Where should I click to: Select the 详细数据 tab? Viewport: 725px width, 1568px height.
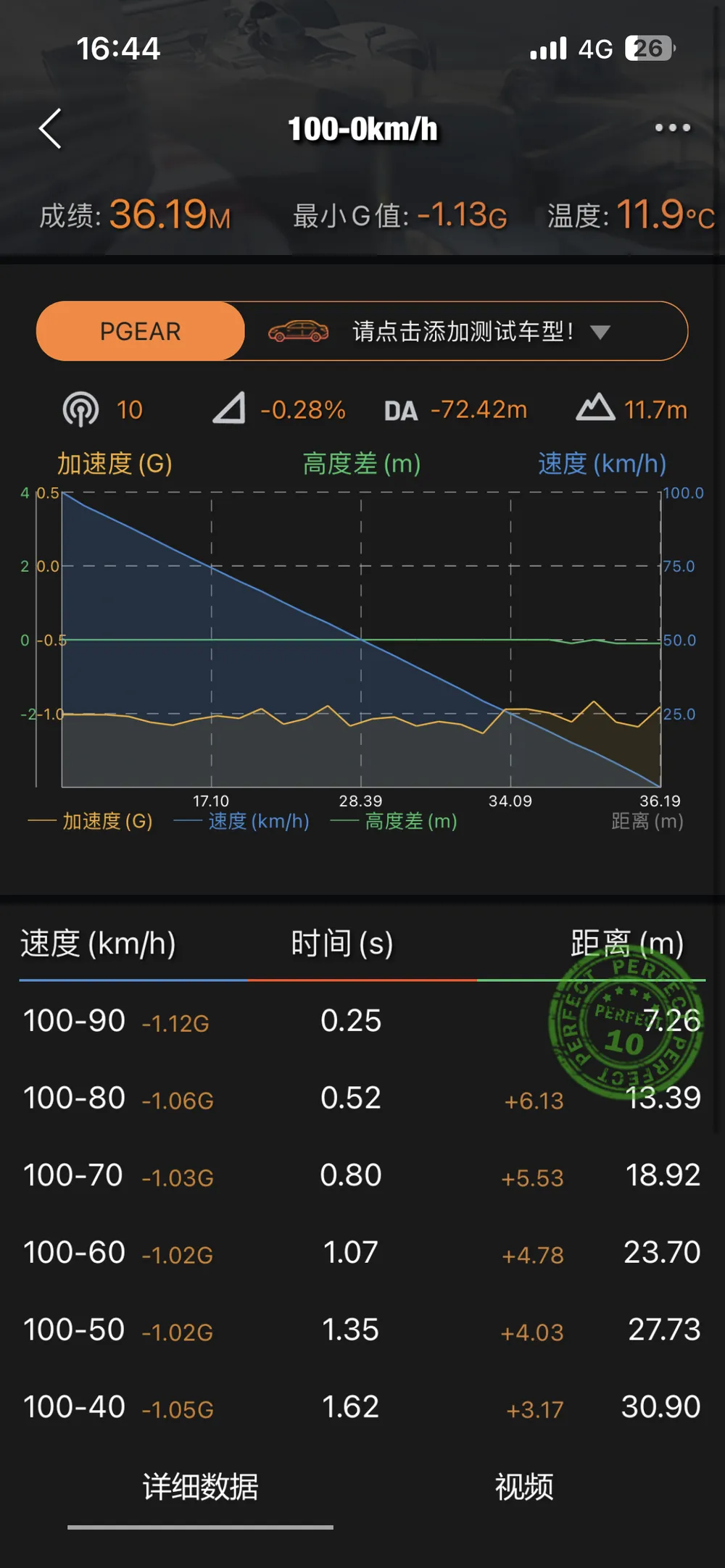pyautogui.click(x=201, y=1487)
